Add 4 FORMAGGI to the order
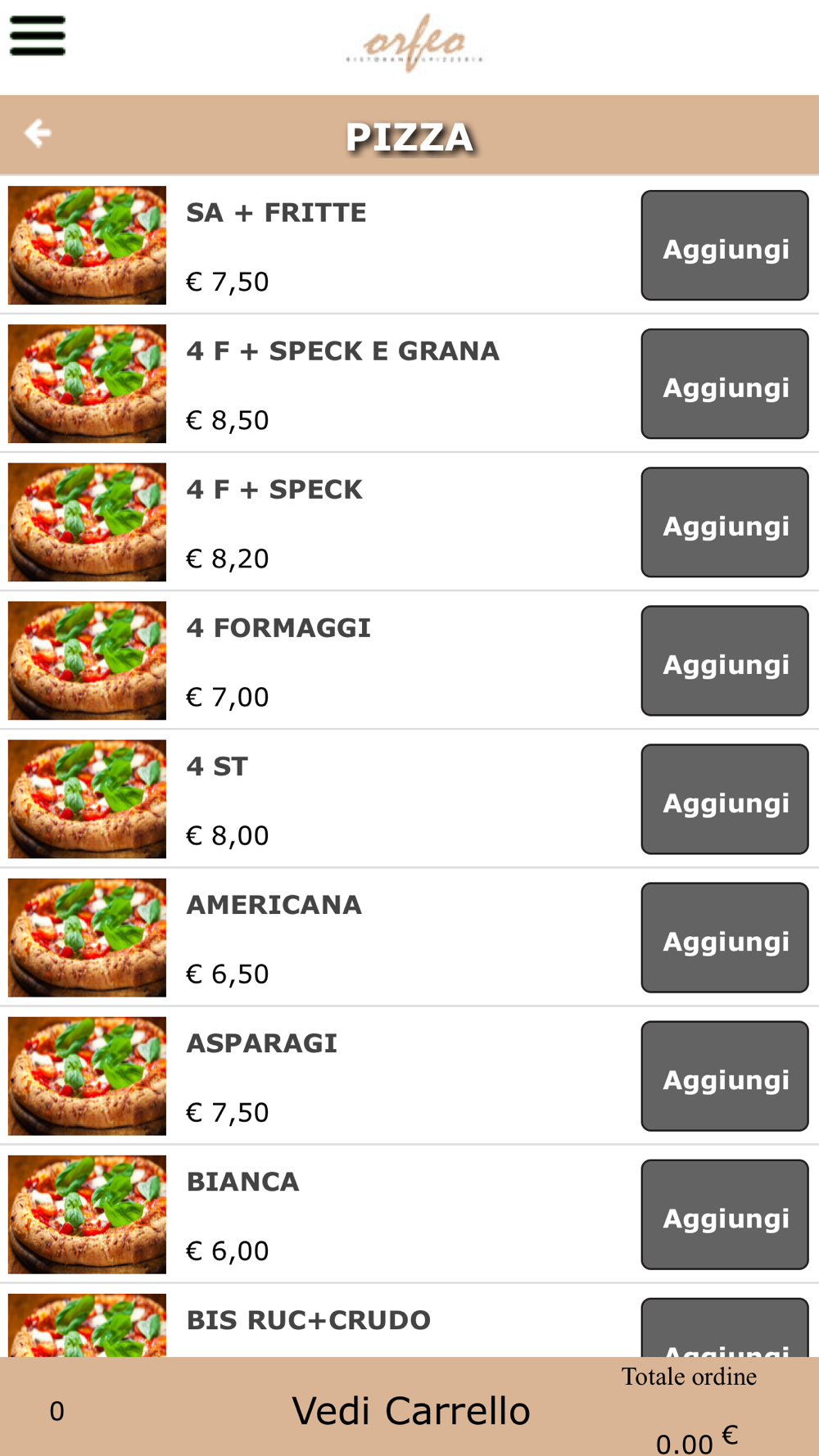Image resolution: width=819 pixels, height=1456 pixels. (725, 661)
